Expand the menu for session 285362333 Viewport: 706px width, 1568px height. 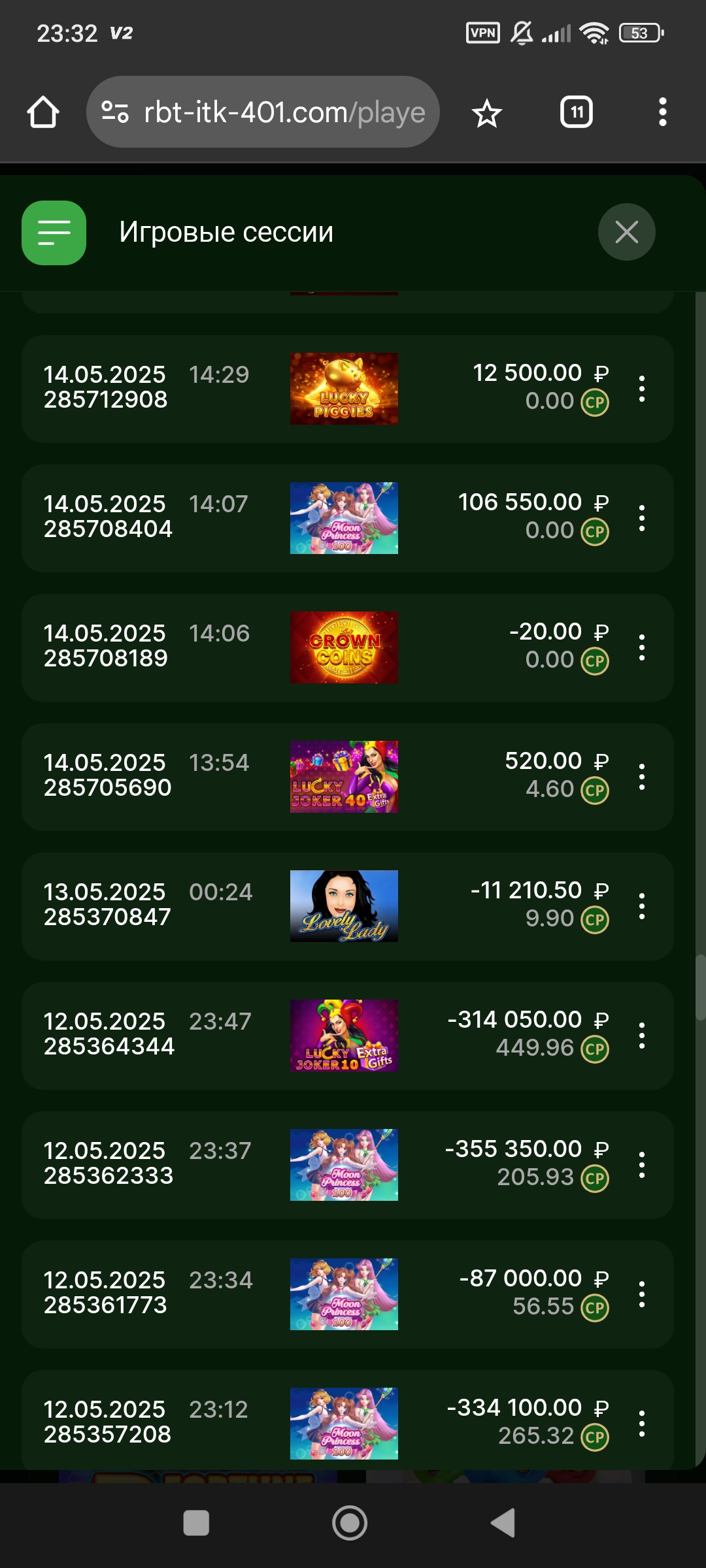(x=642, y=1165)
